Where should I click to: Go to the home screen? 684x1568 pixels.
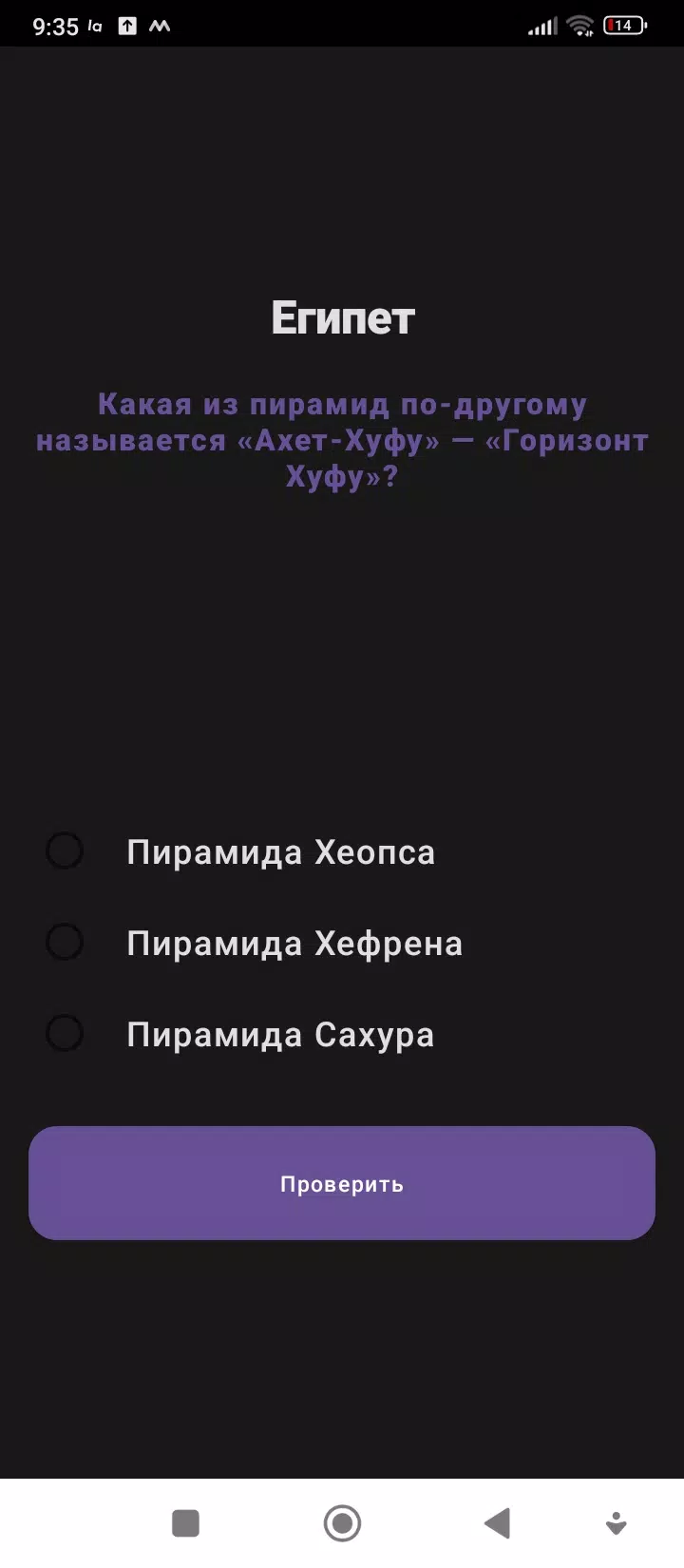(342, 1523)
